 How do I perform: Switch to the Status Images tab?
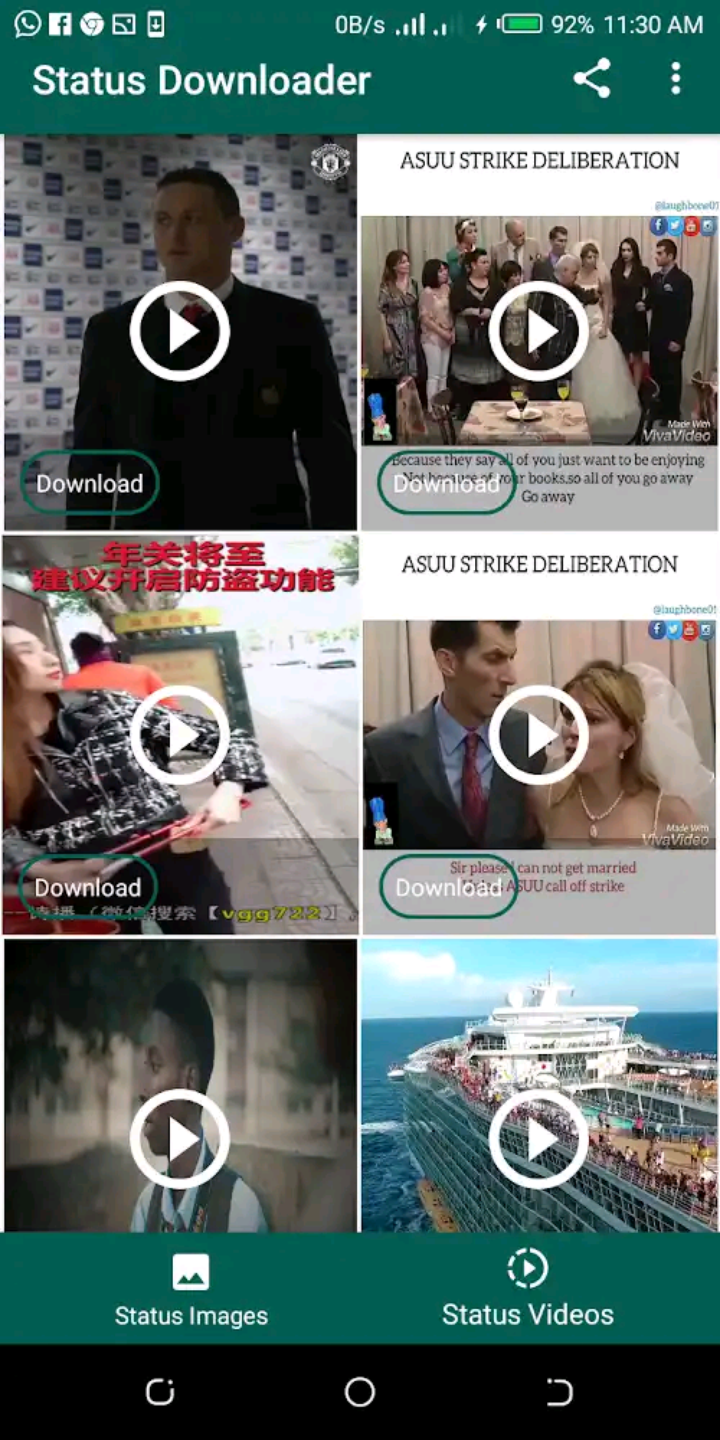[191, 1290]
